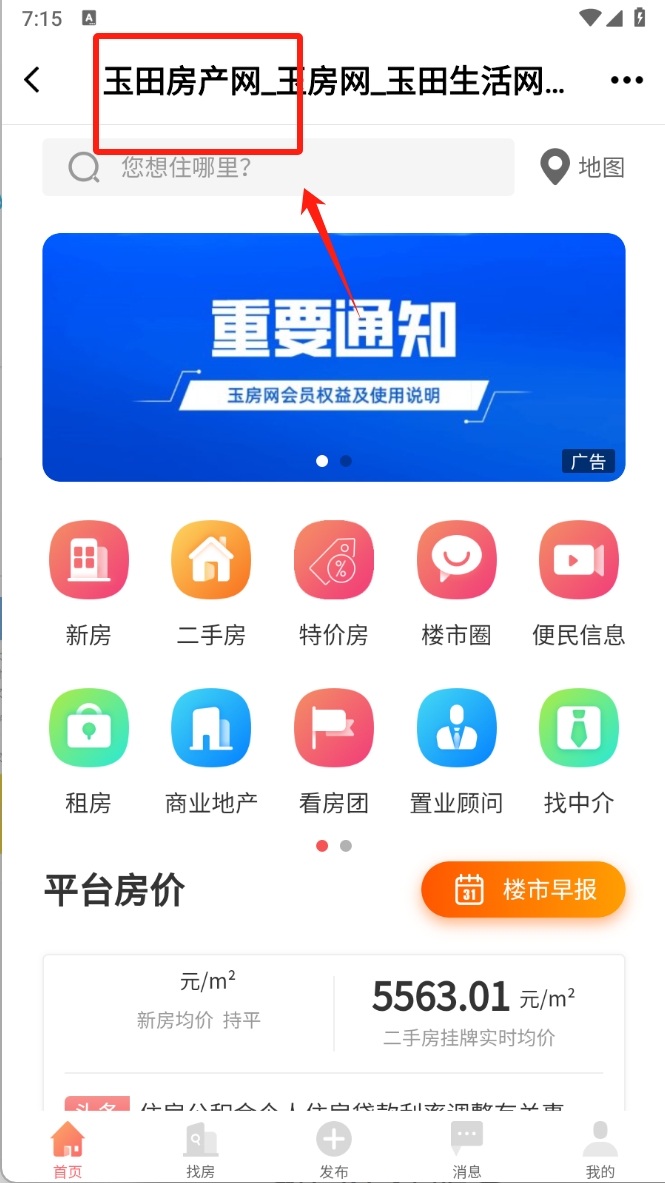
Task: Switch to the 消息 messages tab
Action: point(467,1148)
